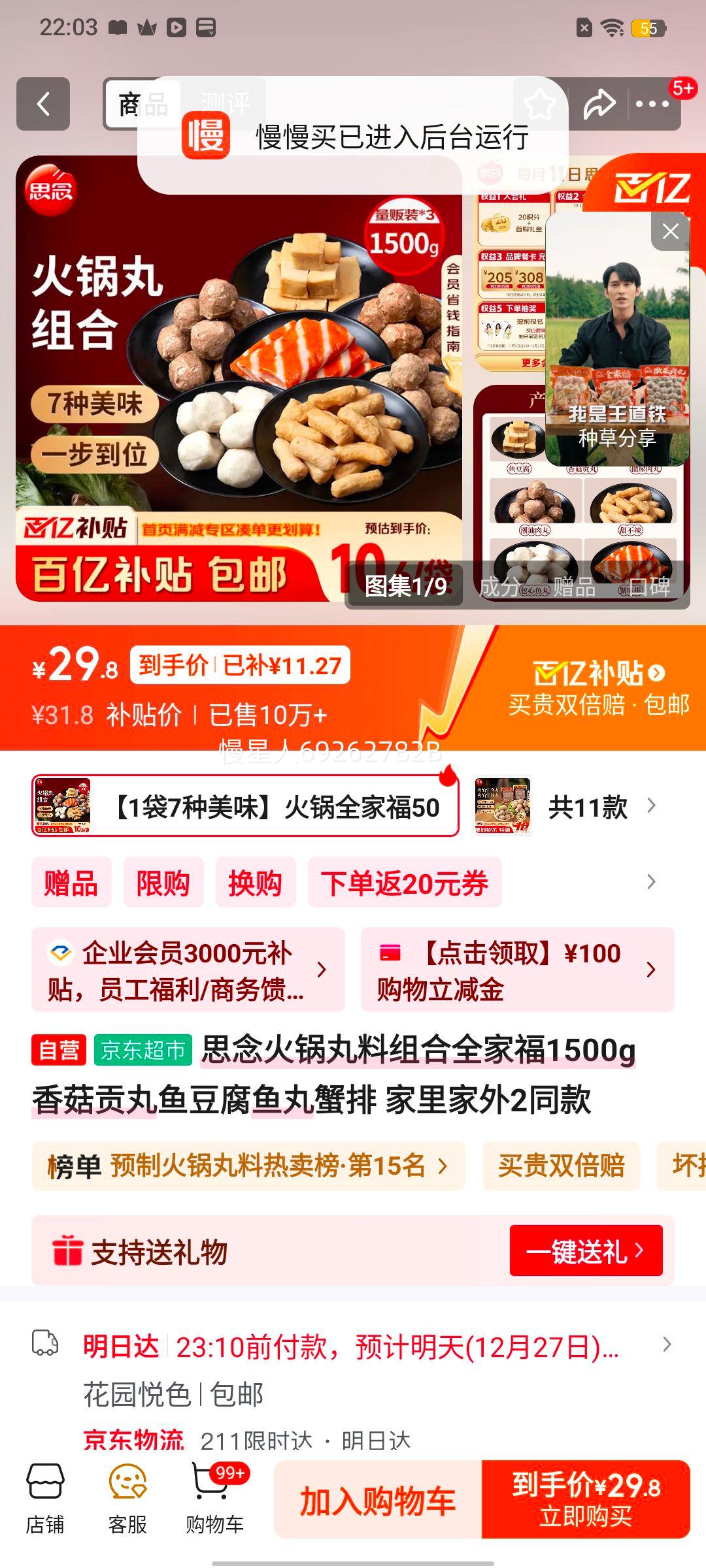This screenshot has width=706, height=1568.
Task: Expand the 企业会员3000元补贴 banner
Action: point(183,968)
